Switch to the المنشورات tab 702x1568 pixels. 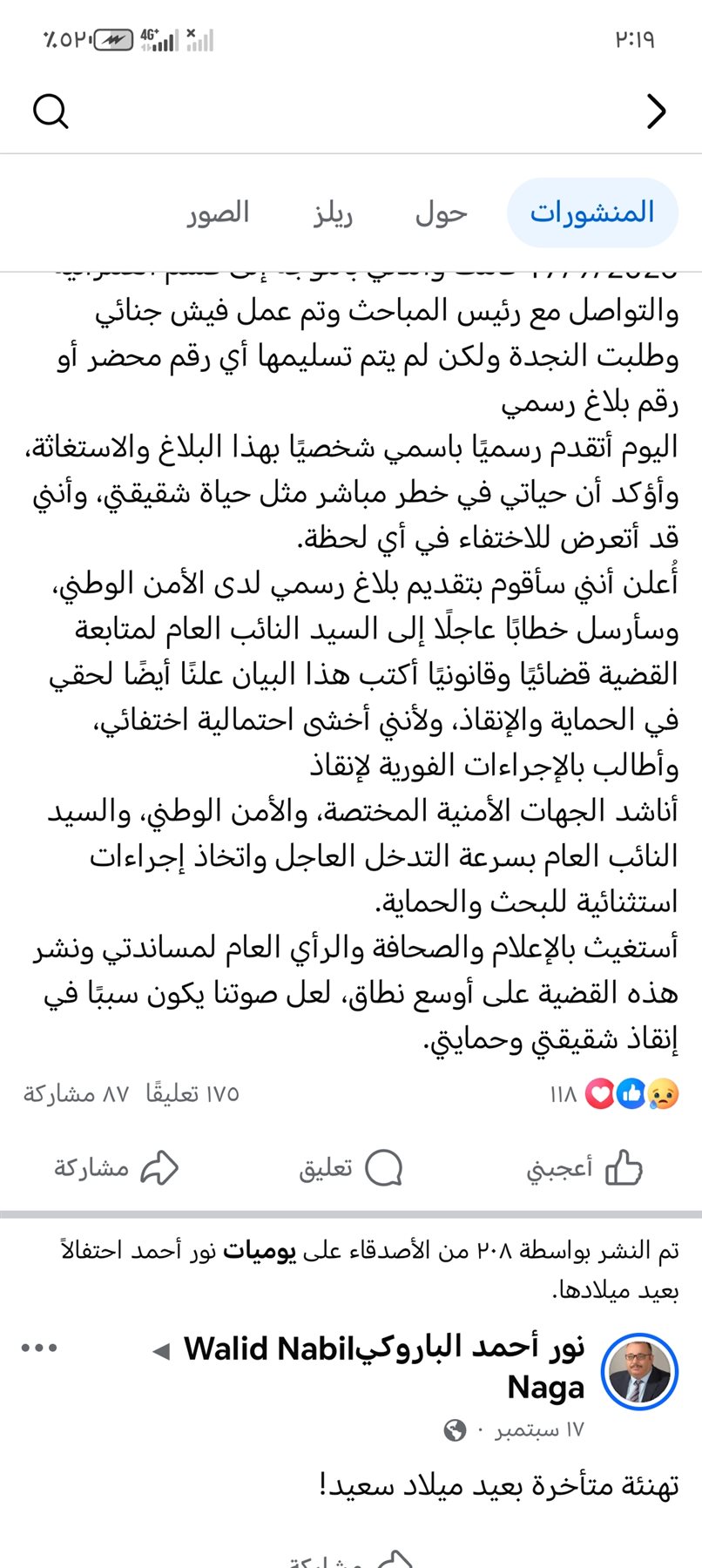click(592, 213)
